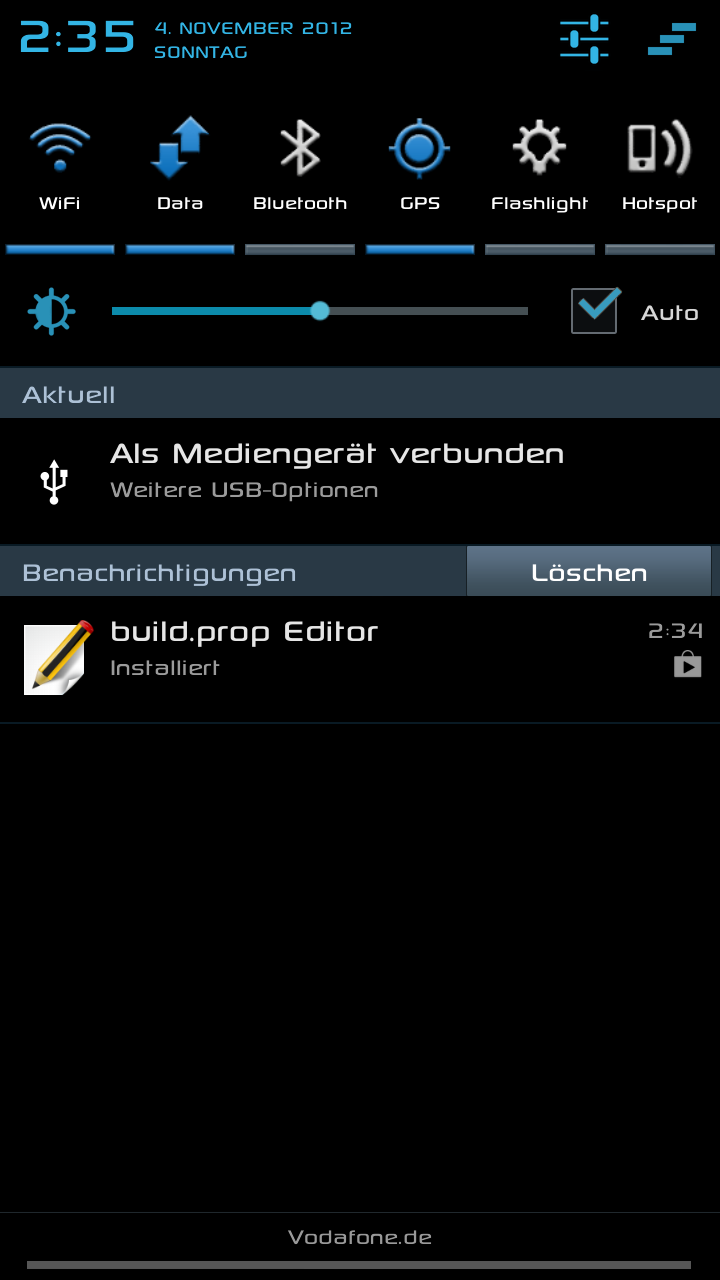Screen dimensions: 720x1280
Task: Tap the panel handle bar below Vodafone.de
Action: 359,1265
